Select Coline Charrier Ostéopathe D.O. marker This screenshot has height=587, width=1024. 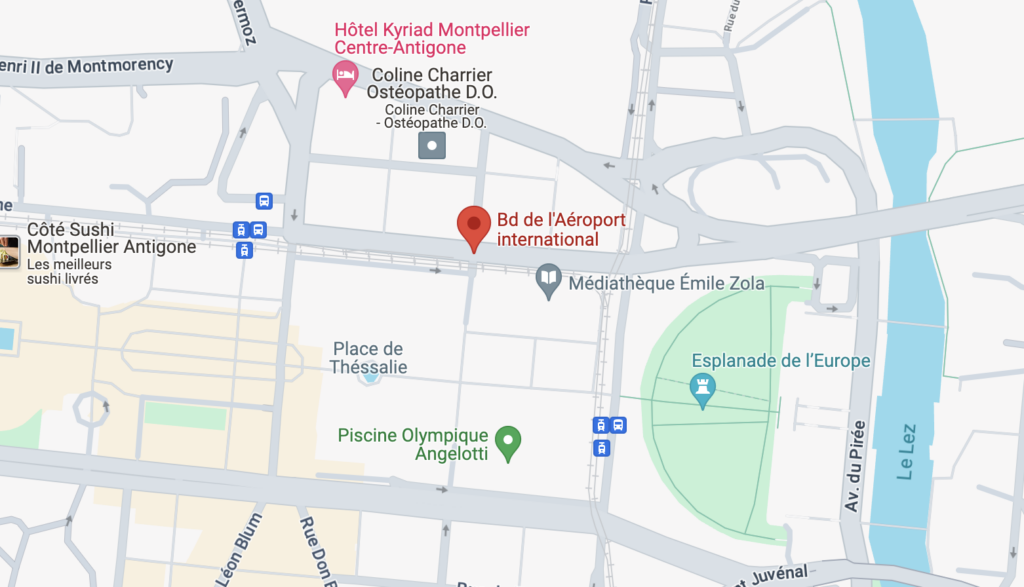pos(432,146)
